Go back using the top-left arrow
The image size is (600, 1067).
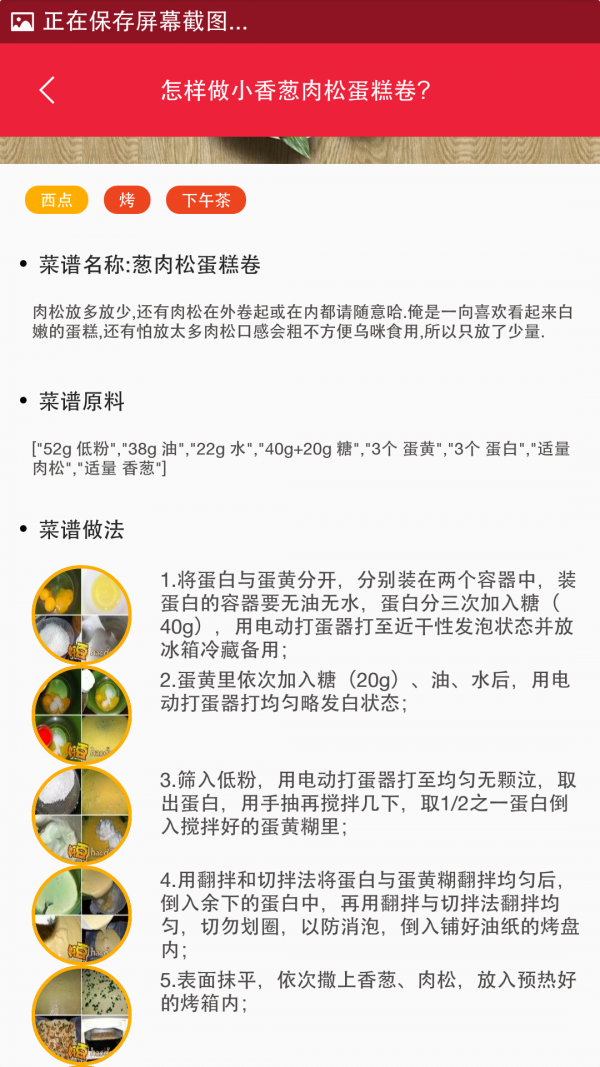(47, 90)
